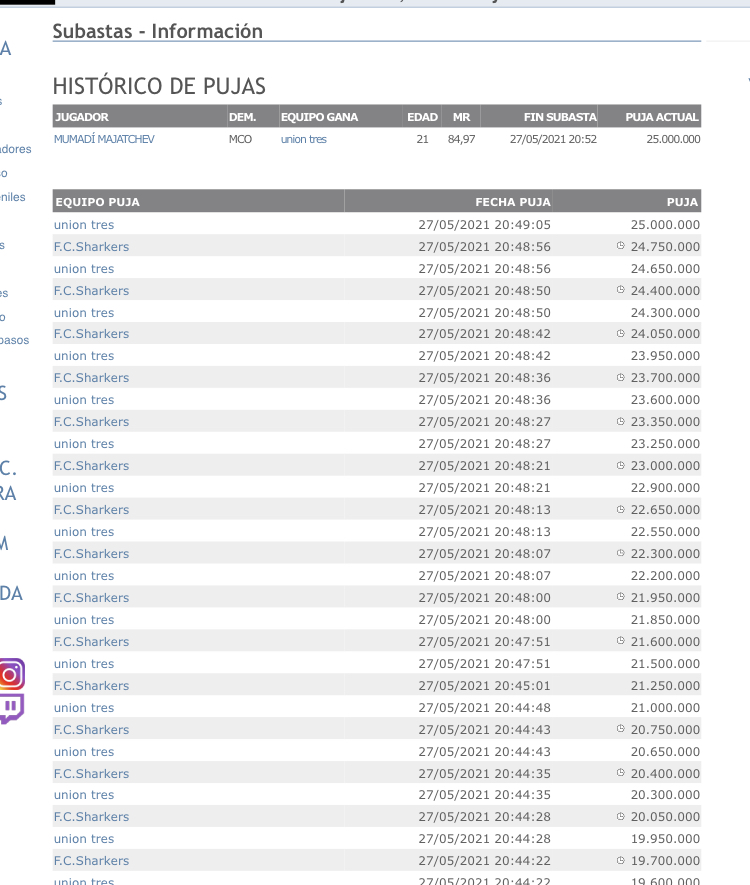Open F.C.Sharkers on the 23.000.000 bid
The width and height of the screenshot is (750, 885).
(x=91, y=466)
